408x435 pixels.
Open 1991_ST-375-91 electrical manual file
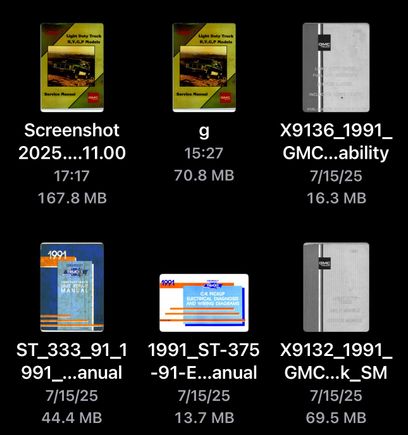[x=204, y=303]
